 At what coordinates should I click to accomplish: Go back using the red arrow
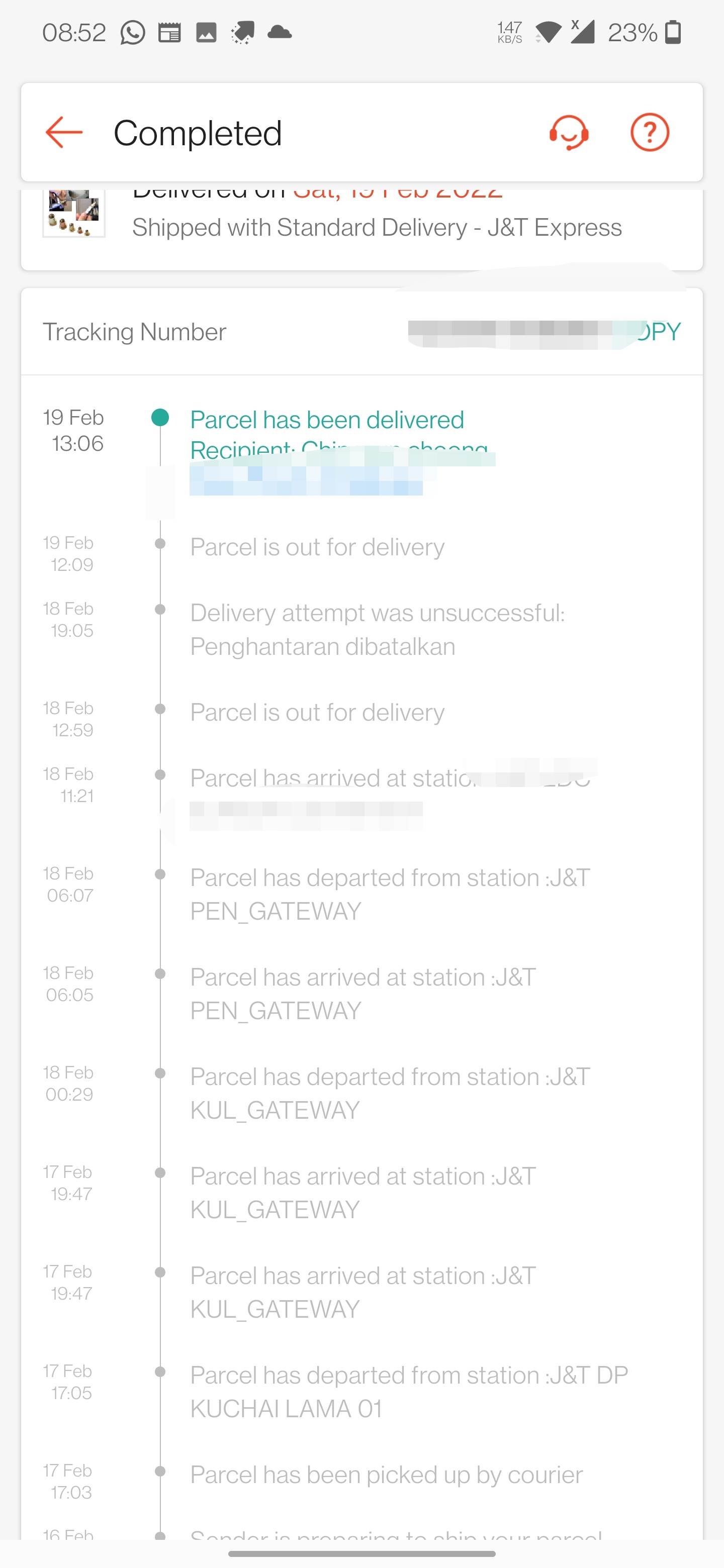pos(64,132)
